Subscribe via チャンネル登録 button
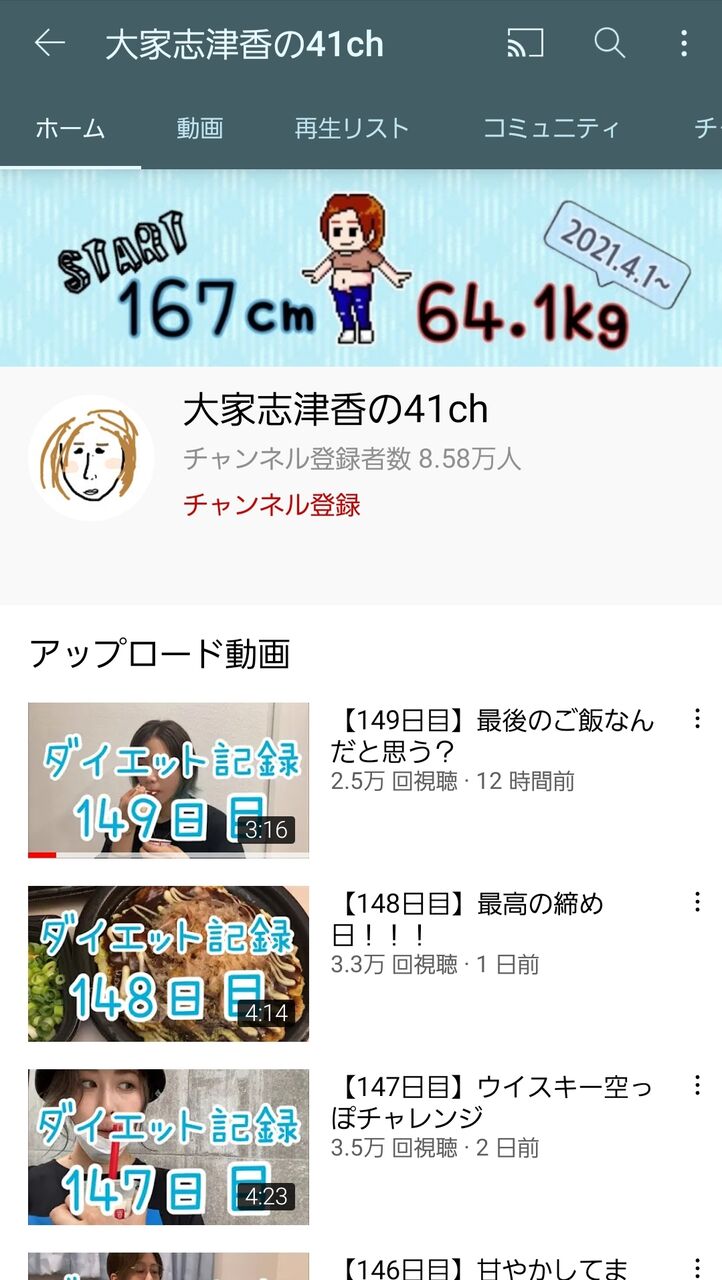The height and width of the screenshot is (1280, 722). [x=271, y=505]
